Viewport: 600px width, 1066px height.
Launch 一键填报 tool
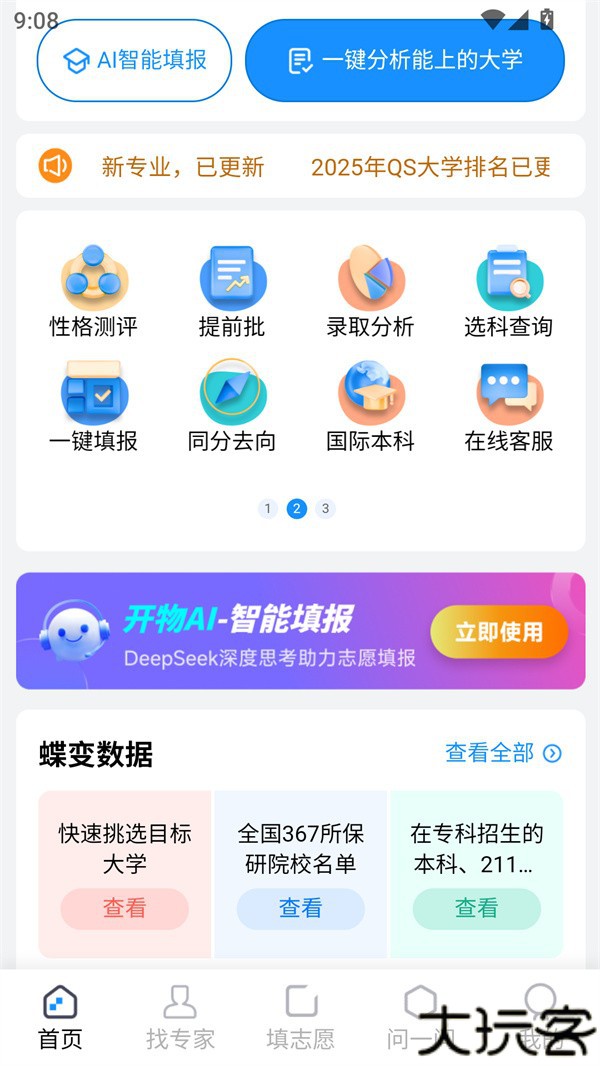tap(94, 405)
